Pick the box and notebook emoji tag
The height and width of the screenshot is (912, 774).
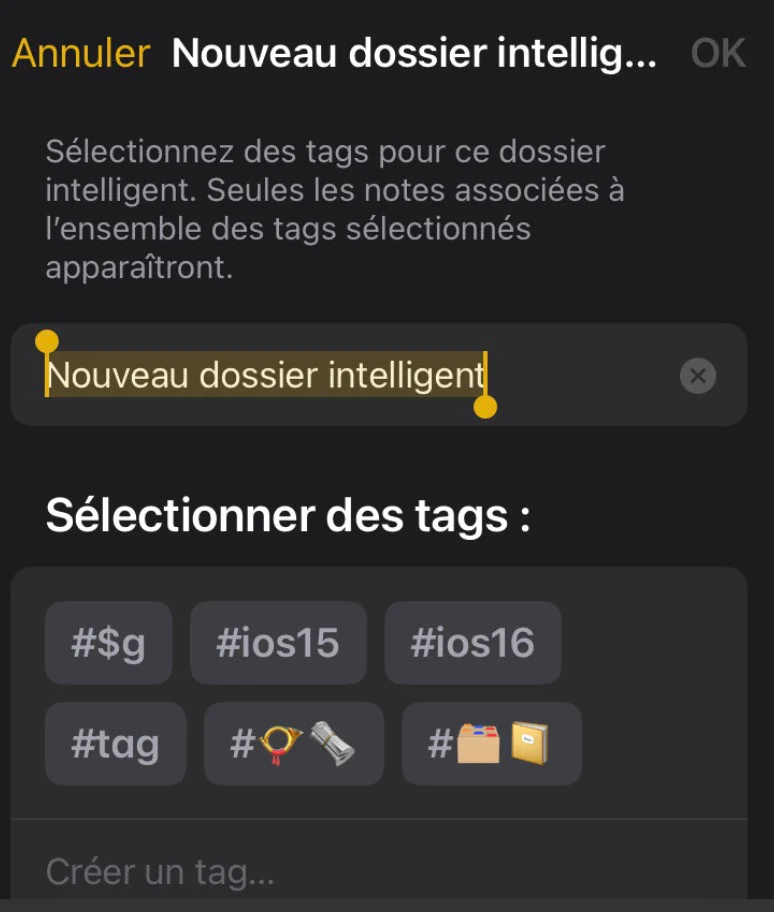(491, 744)
